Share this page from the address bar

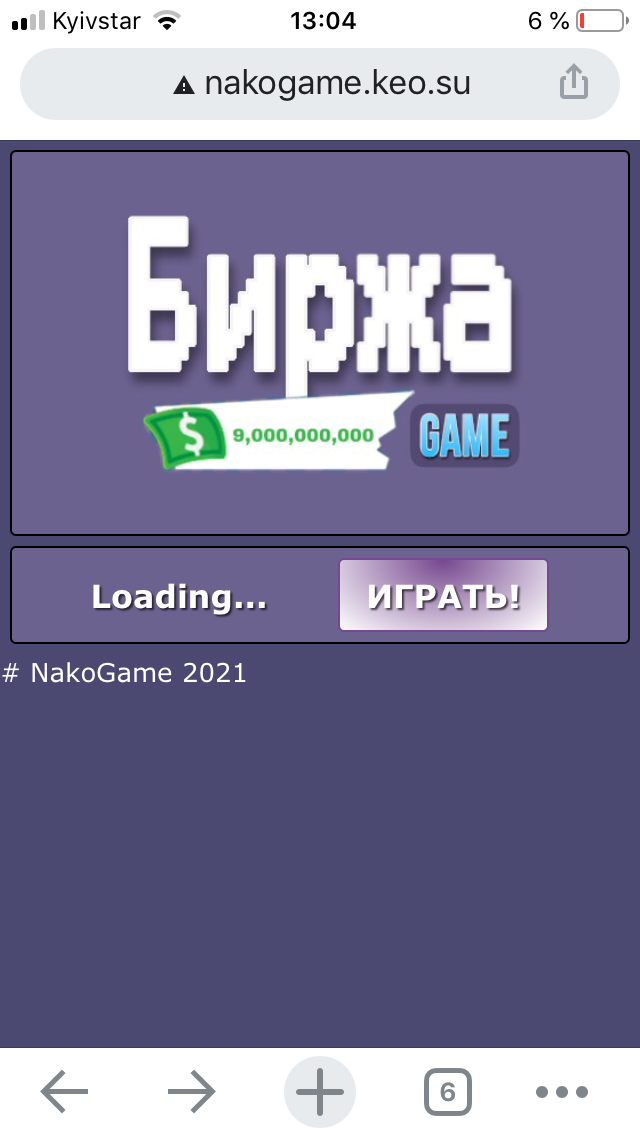[x=574, y=83]
